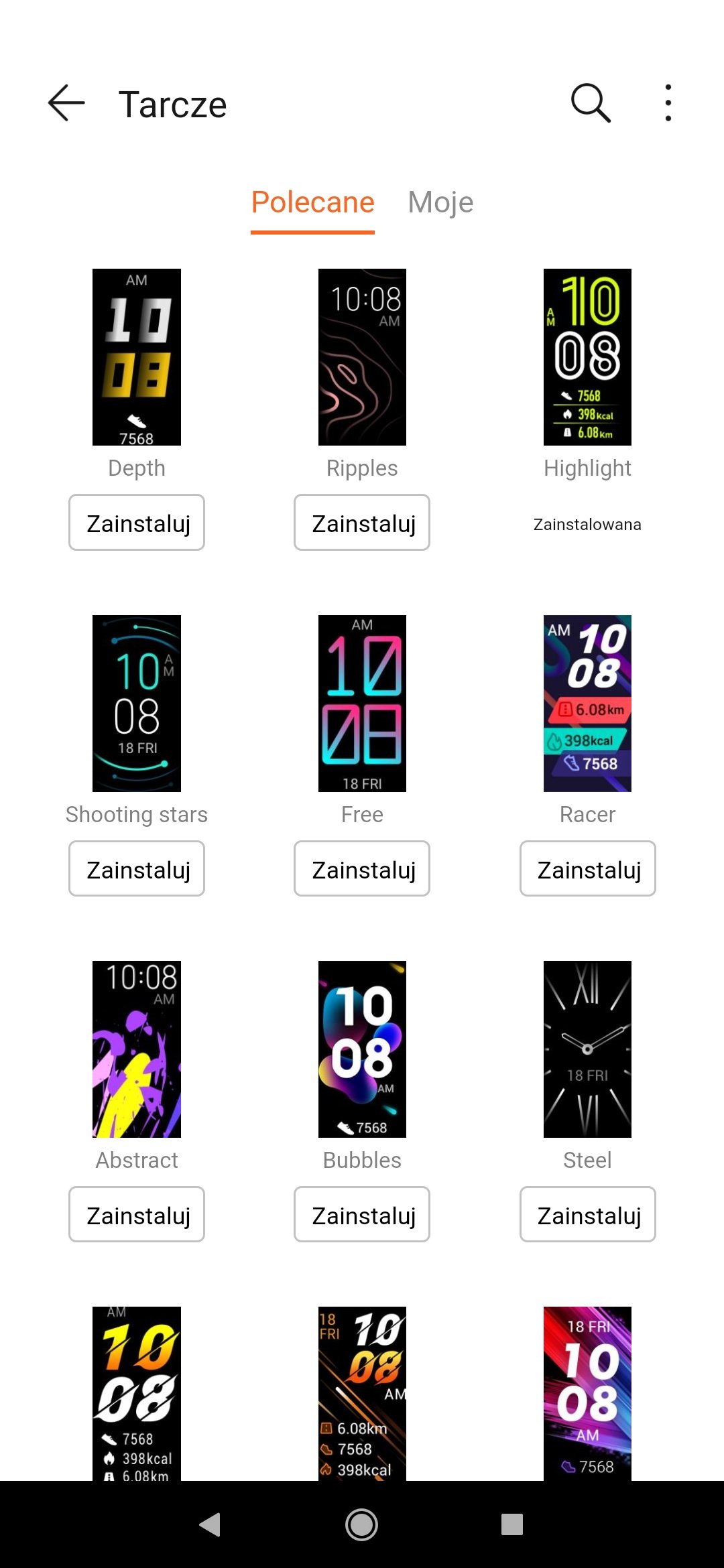724x1568 pixels.
Task: Install the Shooting stars watch face
Action: point(137,869)
